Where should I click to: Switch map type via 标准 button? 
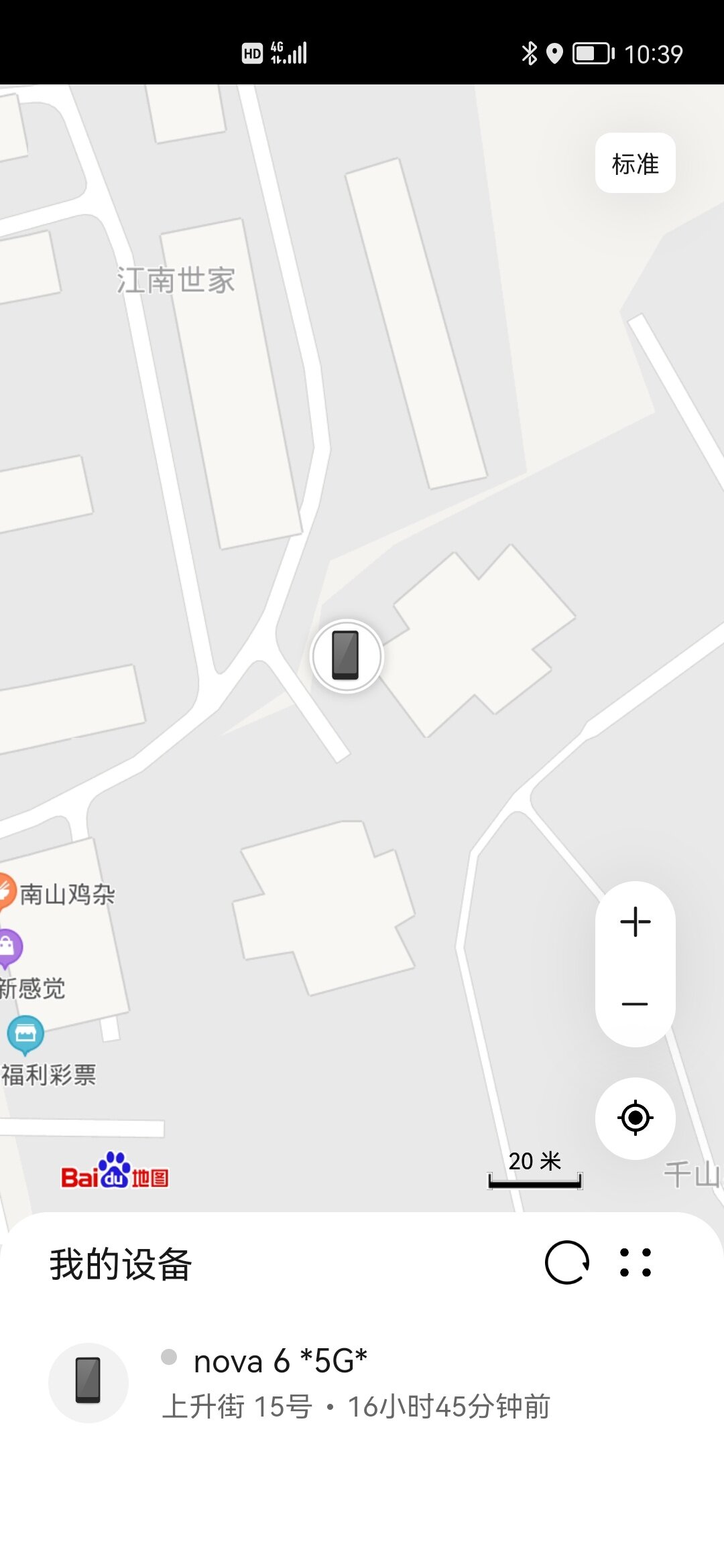point(635,164)
